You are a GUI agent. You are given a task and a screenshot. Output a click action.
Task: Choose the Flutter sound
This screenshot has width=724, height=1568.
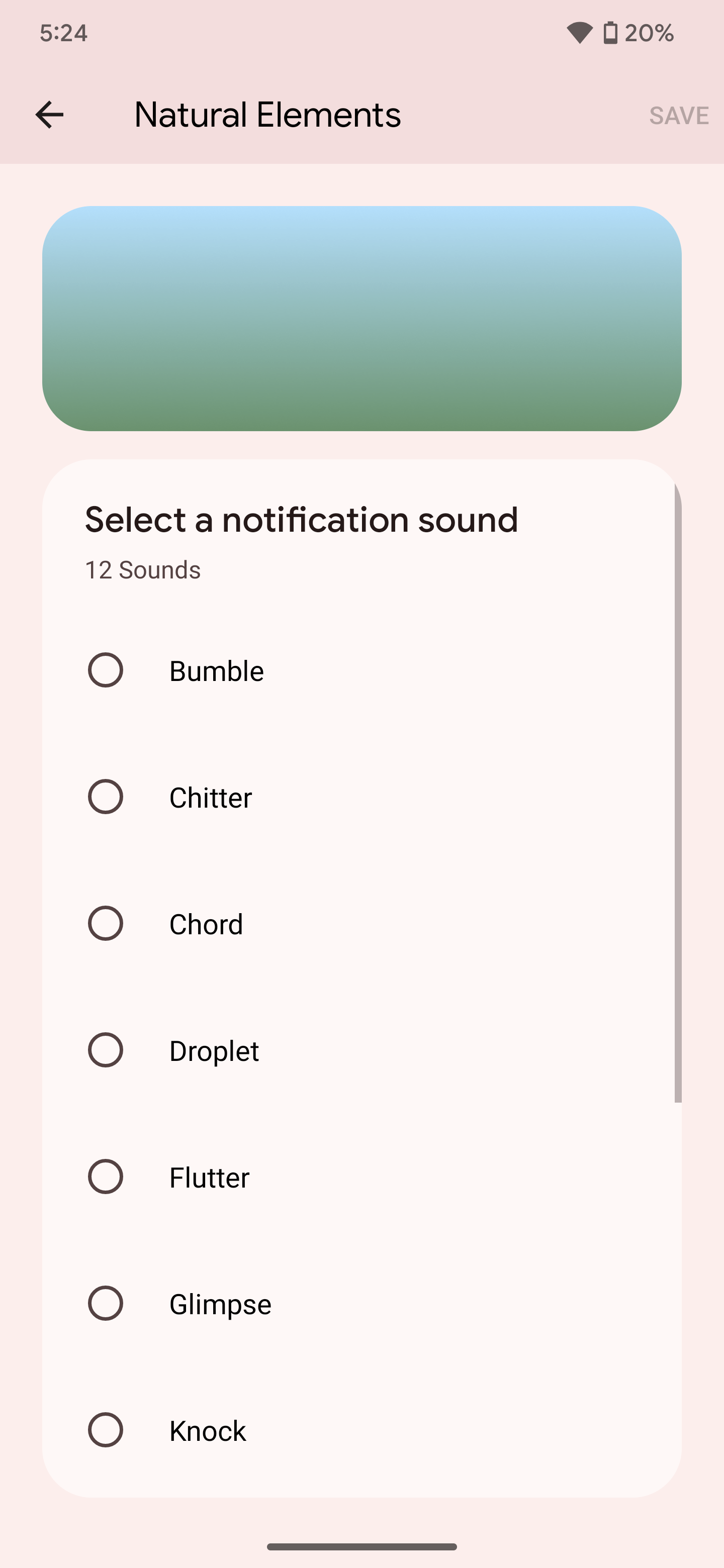pos(106,1177)
